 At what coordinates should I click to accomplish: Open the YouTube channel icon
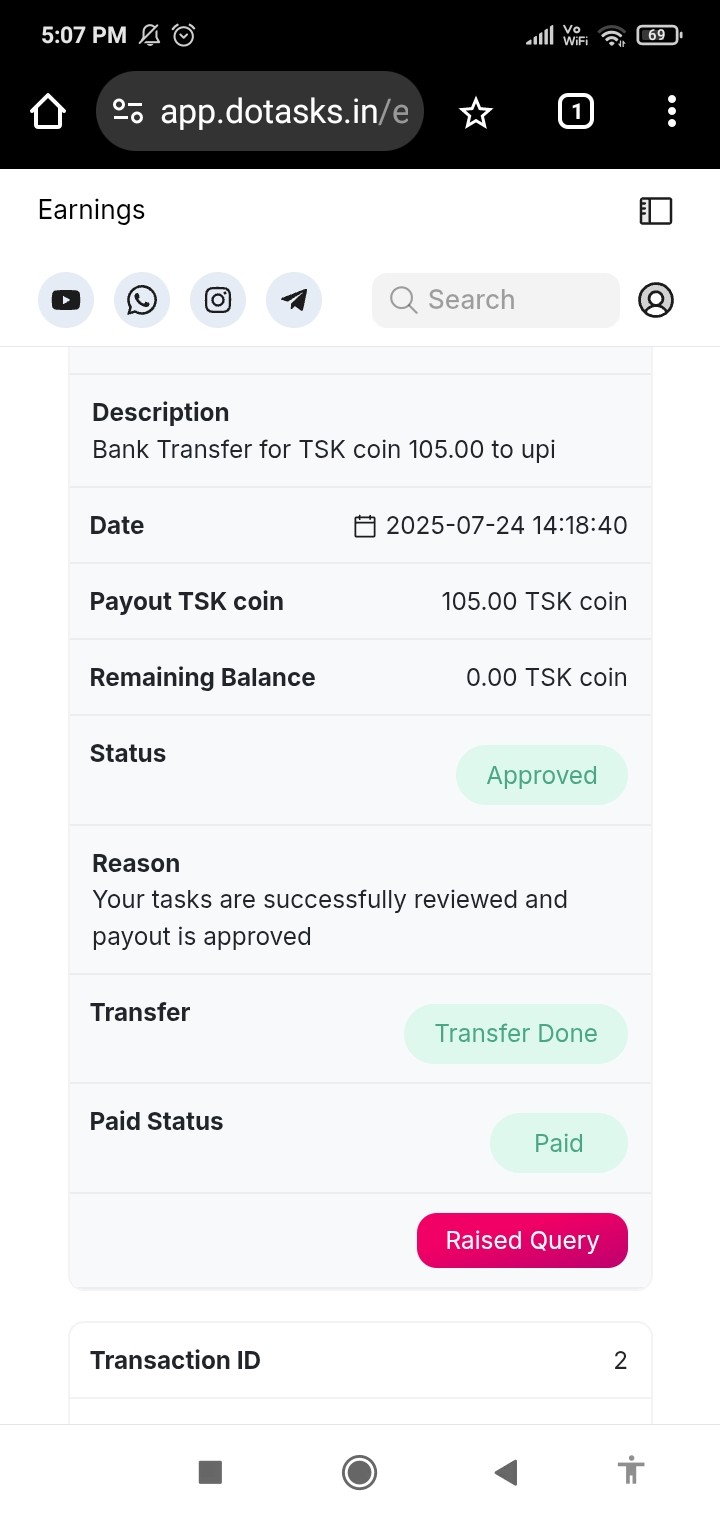point(66,300)
